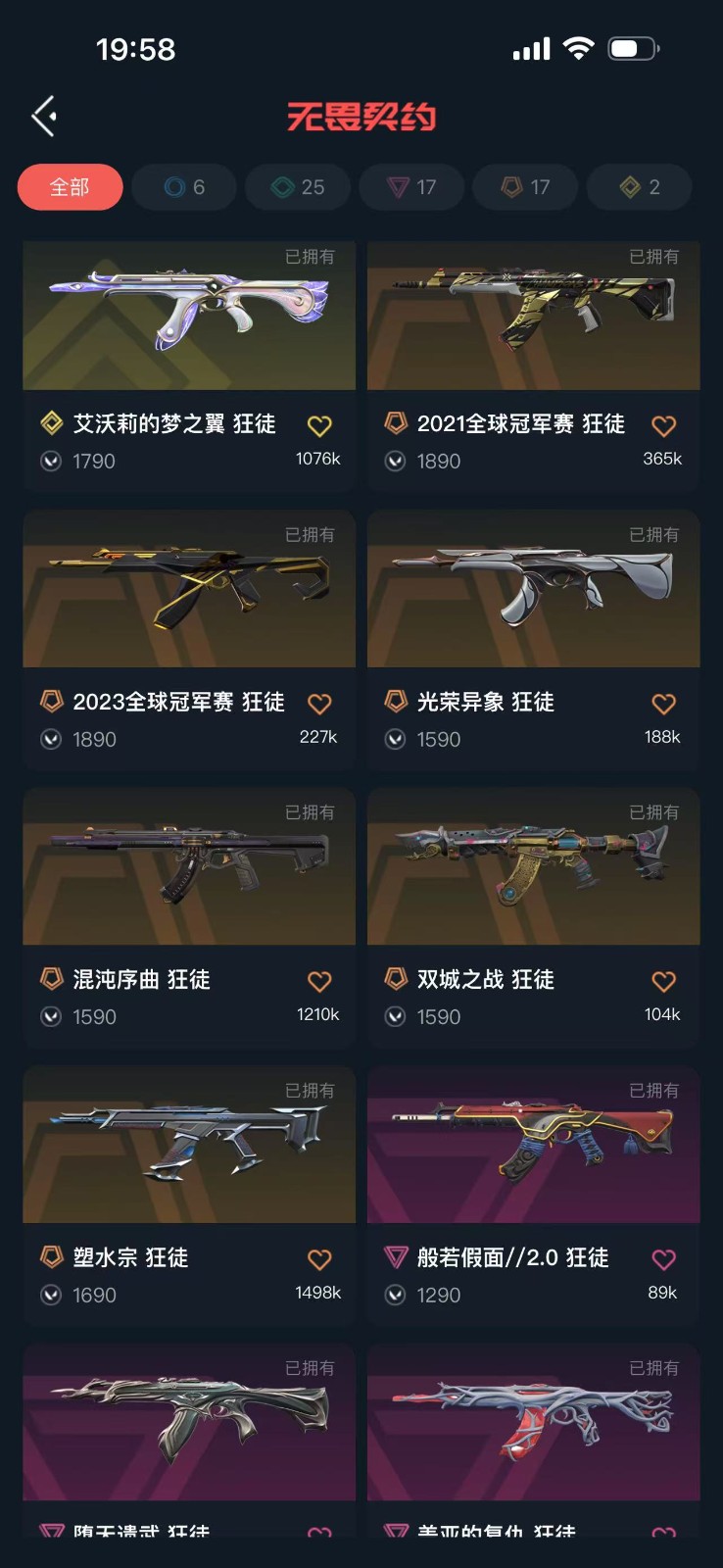Image resolution: width=723 pixels, height=1568 pixels.
Task: Favorite the 2023全球冠军赛 狂徒 skin
Action: tap(319, 704)
